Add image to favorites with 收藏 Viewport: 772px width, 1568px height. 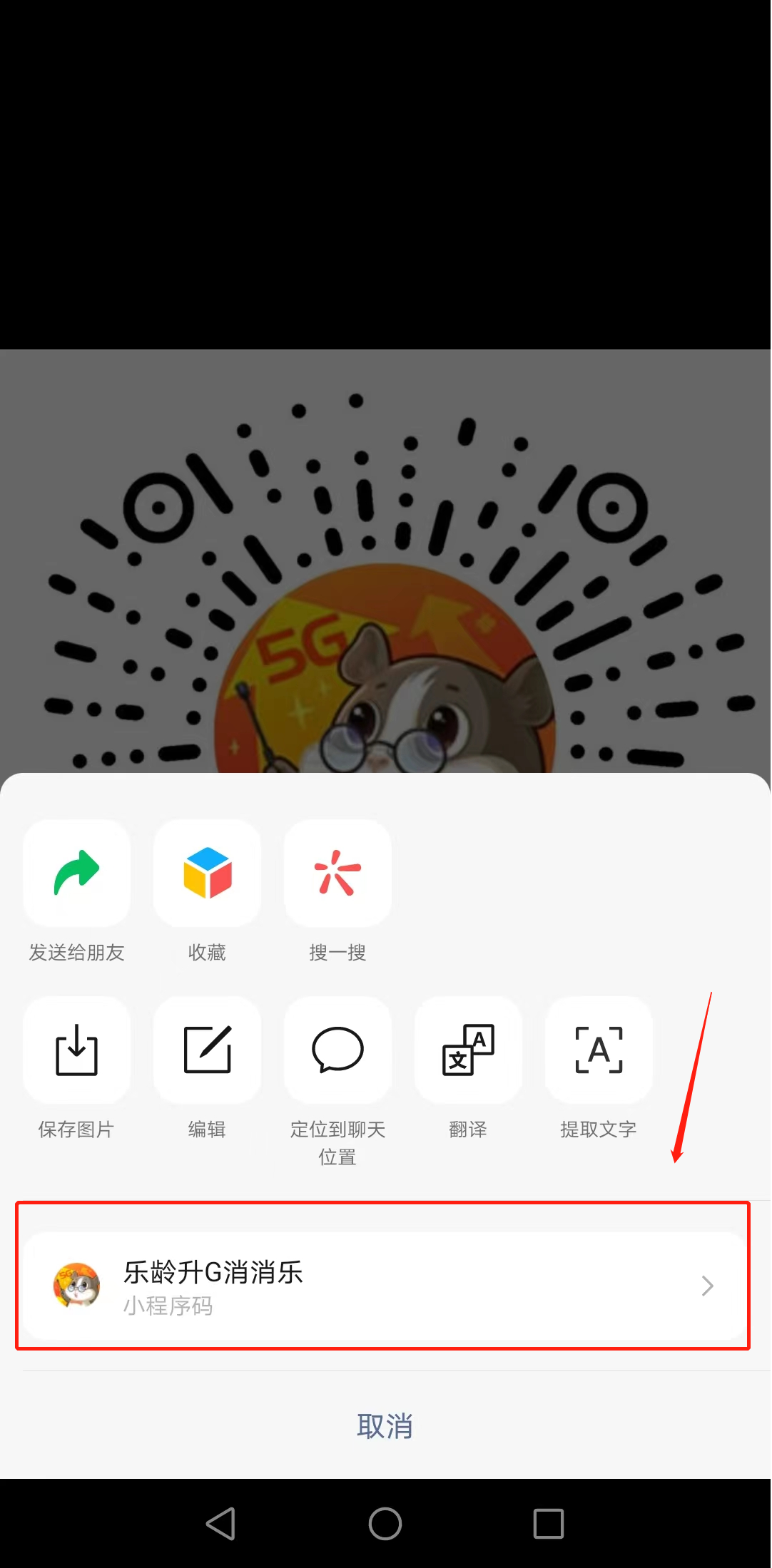pos(207,873)
